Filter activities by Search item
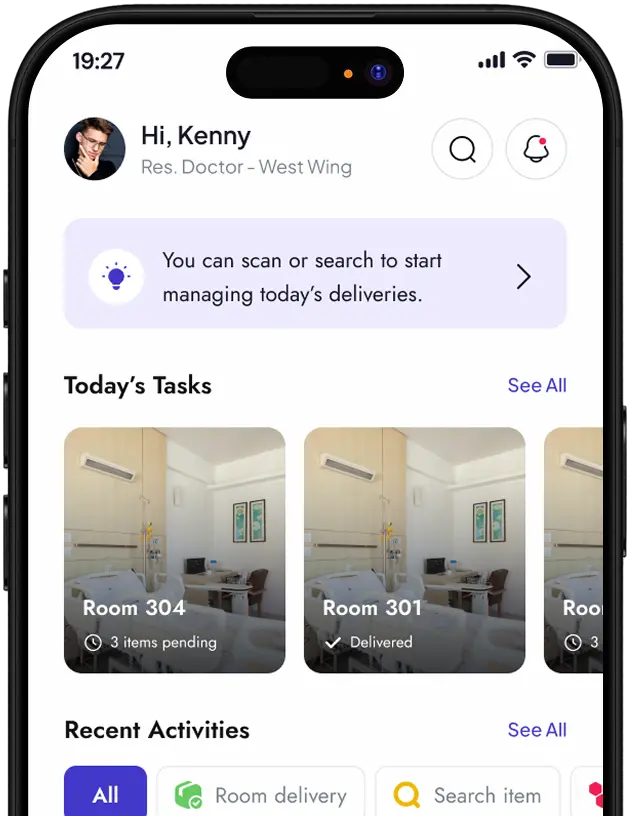Image resolution: width=630 pixels, height=816 pixels. point(468,794)
